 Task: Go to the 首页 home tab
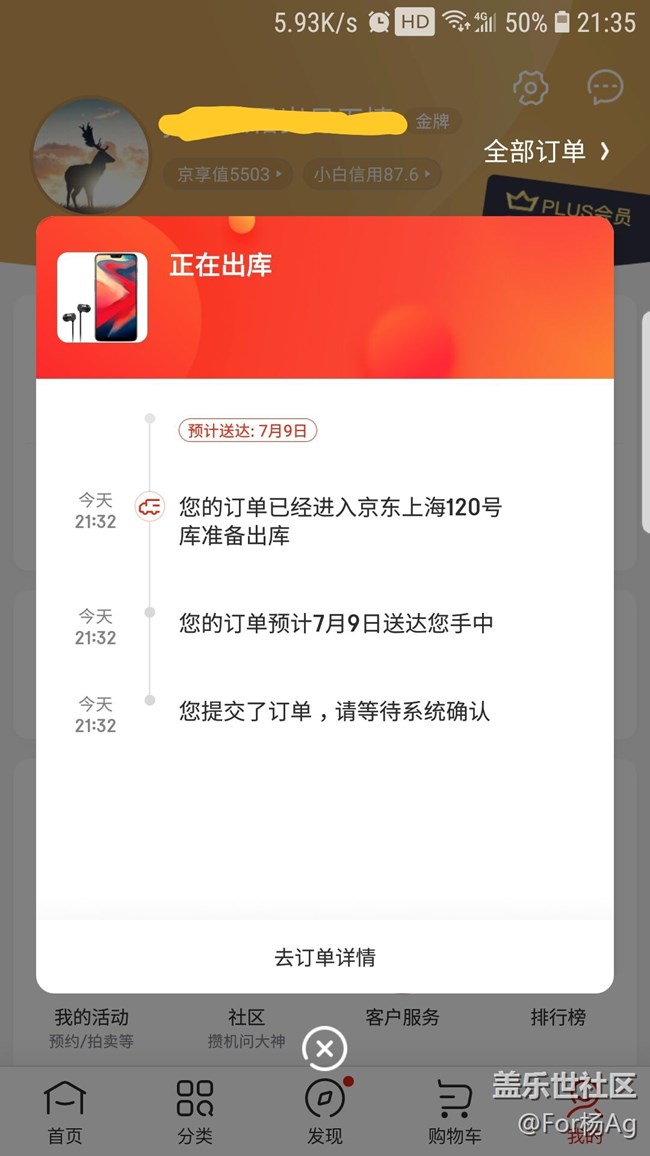65,1110
